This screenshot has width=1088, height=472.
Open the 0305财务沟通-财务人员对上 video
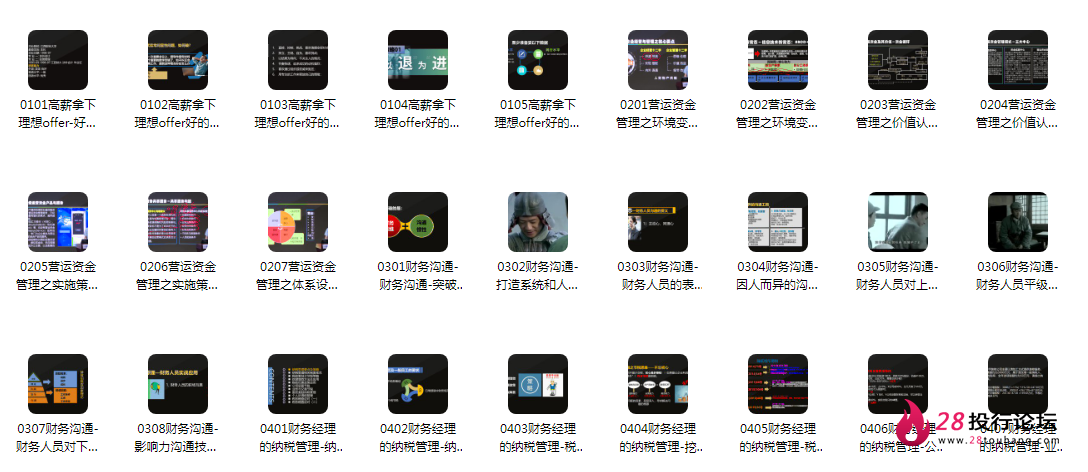click(x=898, y=222)
